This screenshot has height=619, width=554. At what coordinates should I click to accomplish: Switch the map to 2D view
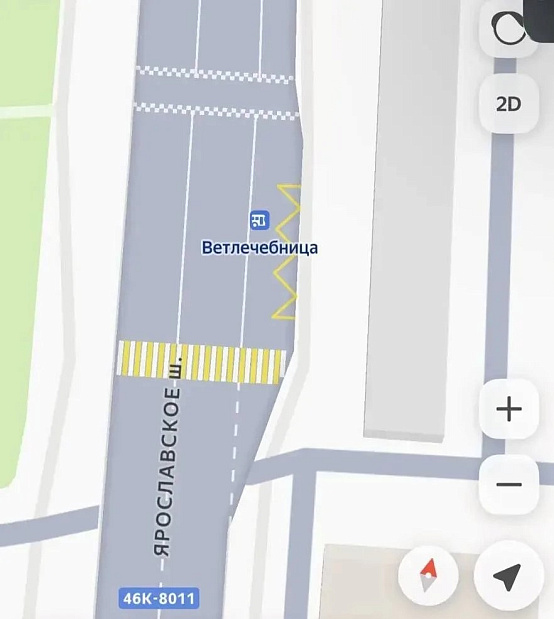pos(509,104)
